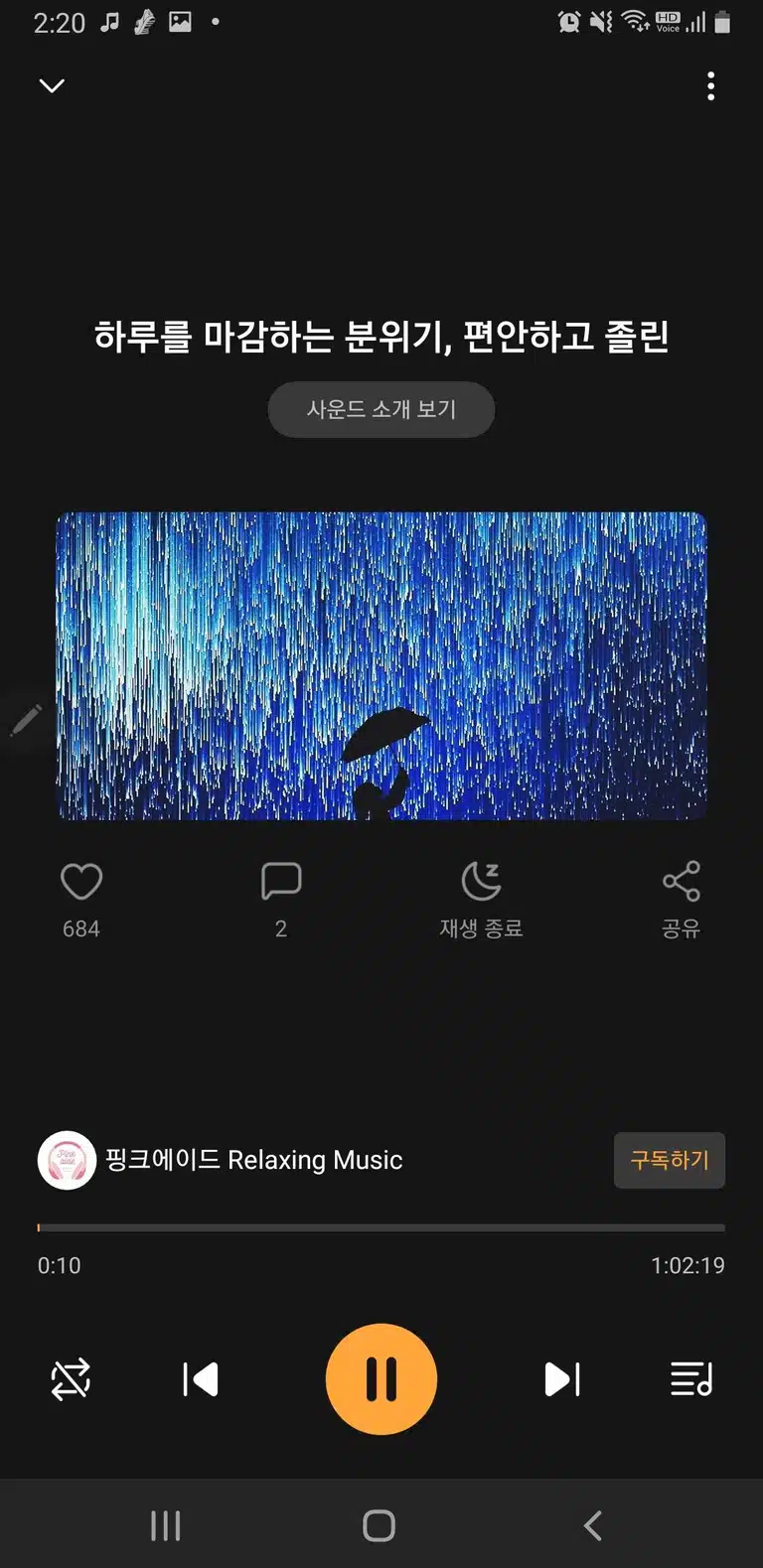Set the 재생 종료 sleep timer
The width and height of the screenshot is (763, 1568).
[x=482, y=900]
